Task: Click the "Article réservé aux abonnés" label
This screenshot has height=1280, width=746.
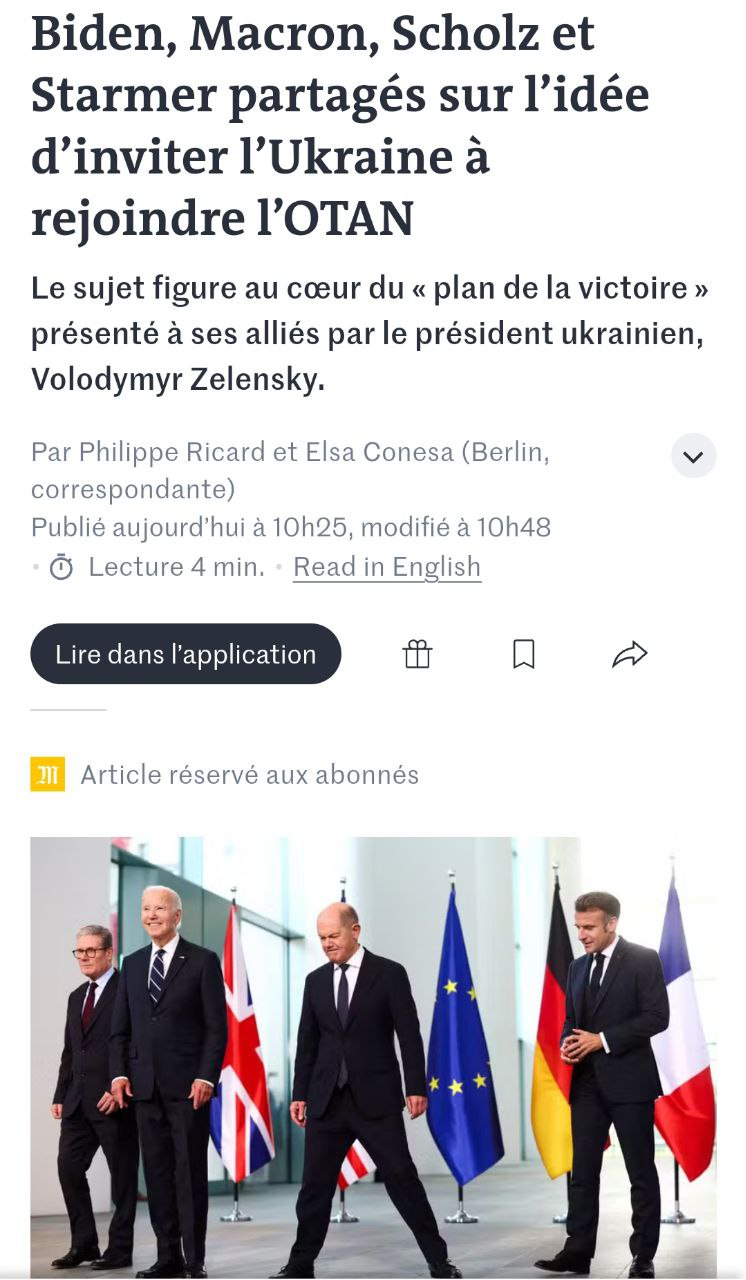Action: click(x=250, y=773)
